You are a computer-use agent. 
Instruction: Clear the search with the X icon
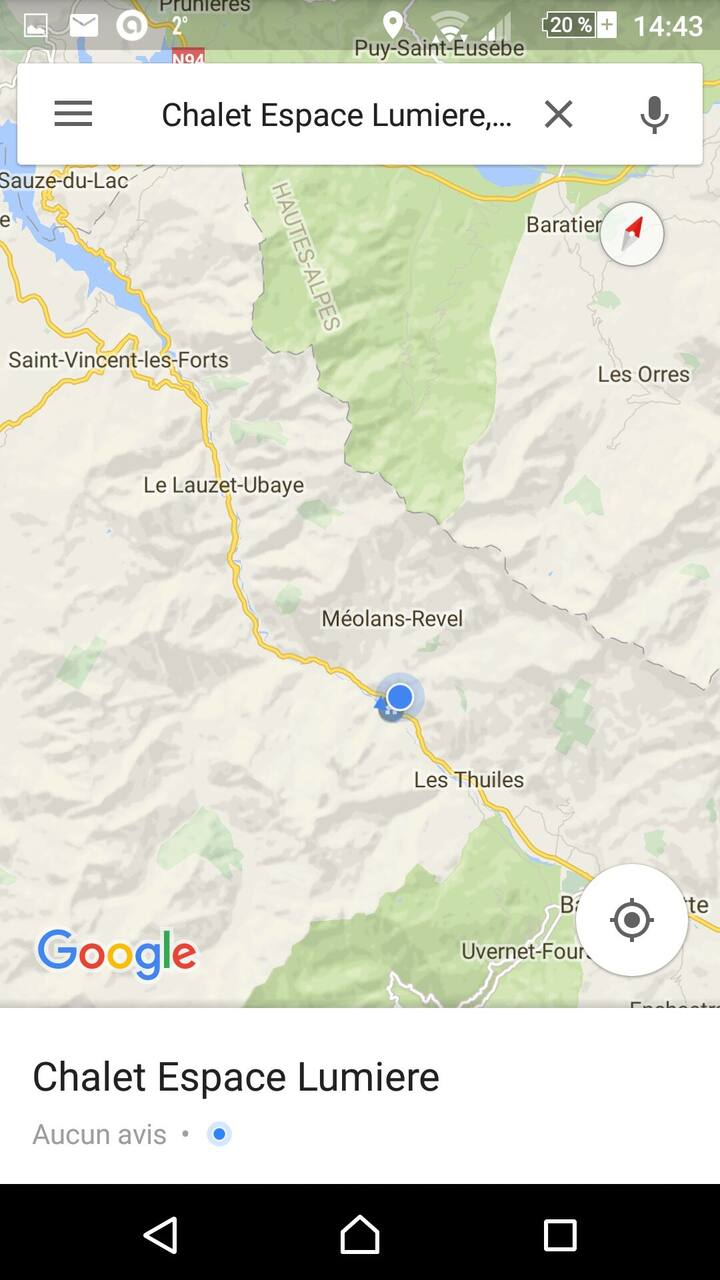558,114
